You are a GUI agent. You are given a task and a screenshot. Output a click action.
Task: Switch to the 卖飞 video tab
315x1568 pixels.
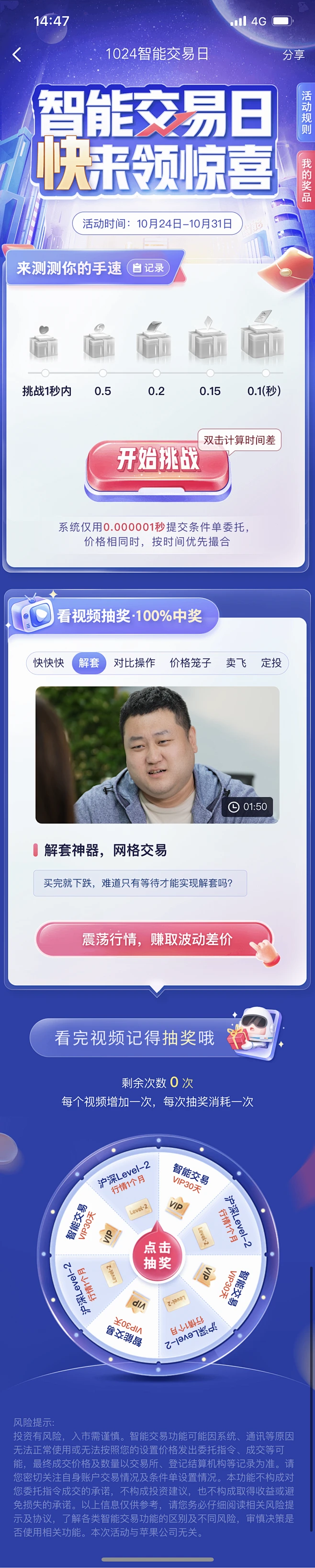coord(236,662)
